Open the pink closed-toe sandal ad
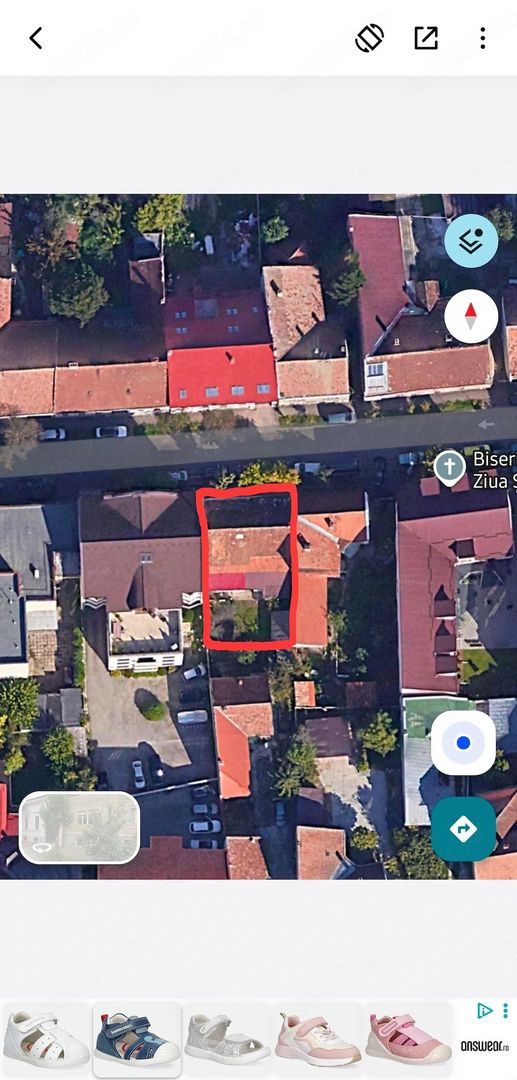Viewport: 517px width, 1080px height. (408, 1039)
